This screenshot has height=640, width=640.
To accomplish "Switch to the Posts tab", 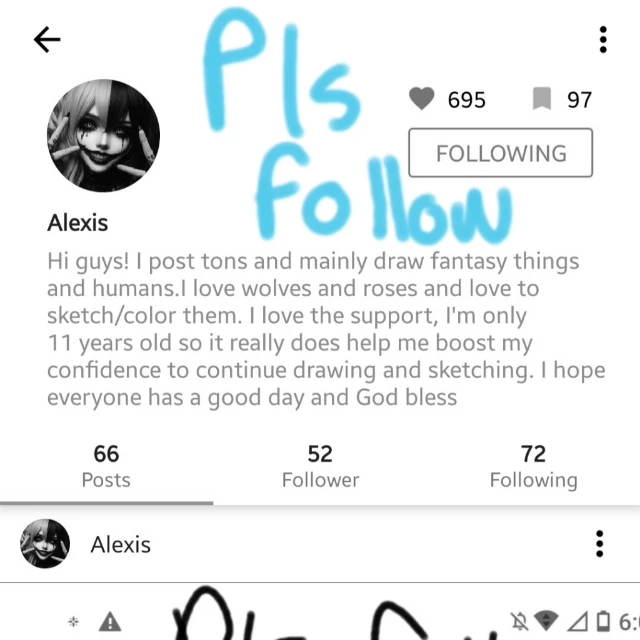I will pos(106,467).
